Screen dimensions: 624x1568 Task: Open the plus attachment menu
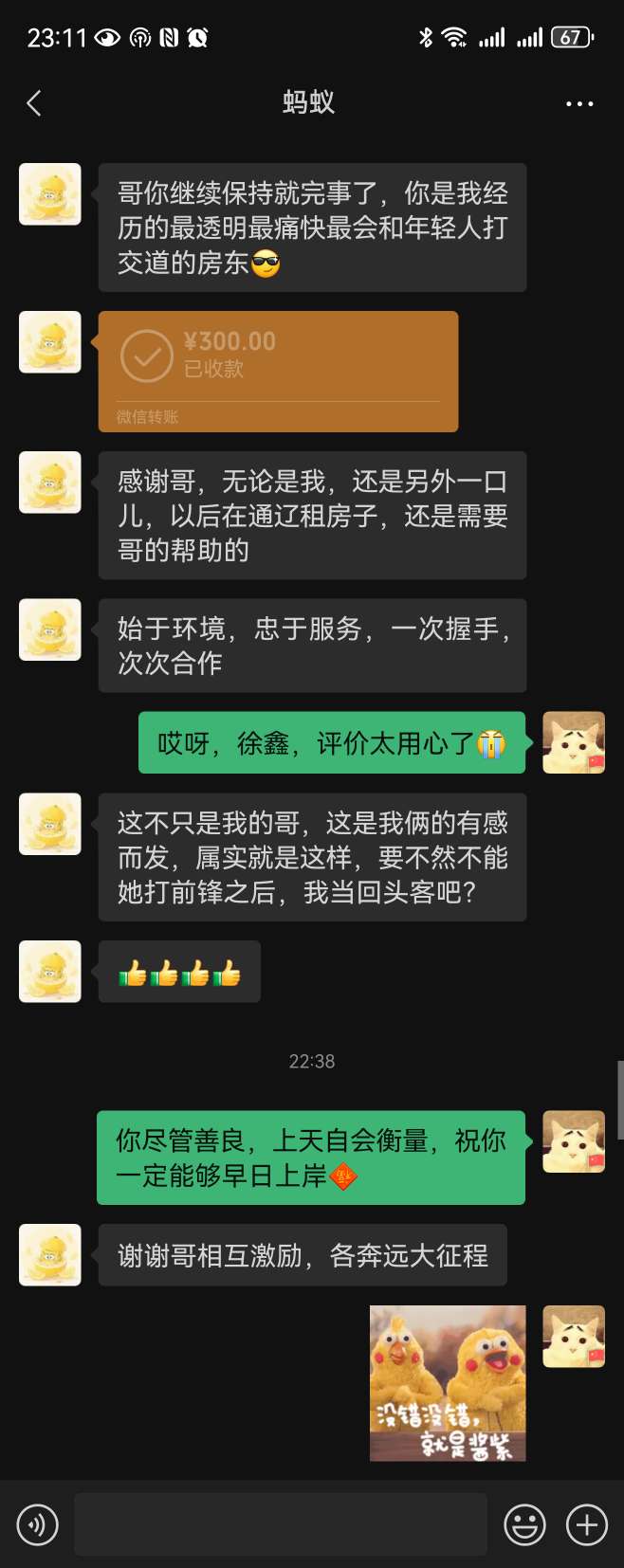pyautogui.click(x=587, y=1524)
